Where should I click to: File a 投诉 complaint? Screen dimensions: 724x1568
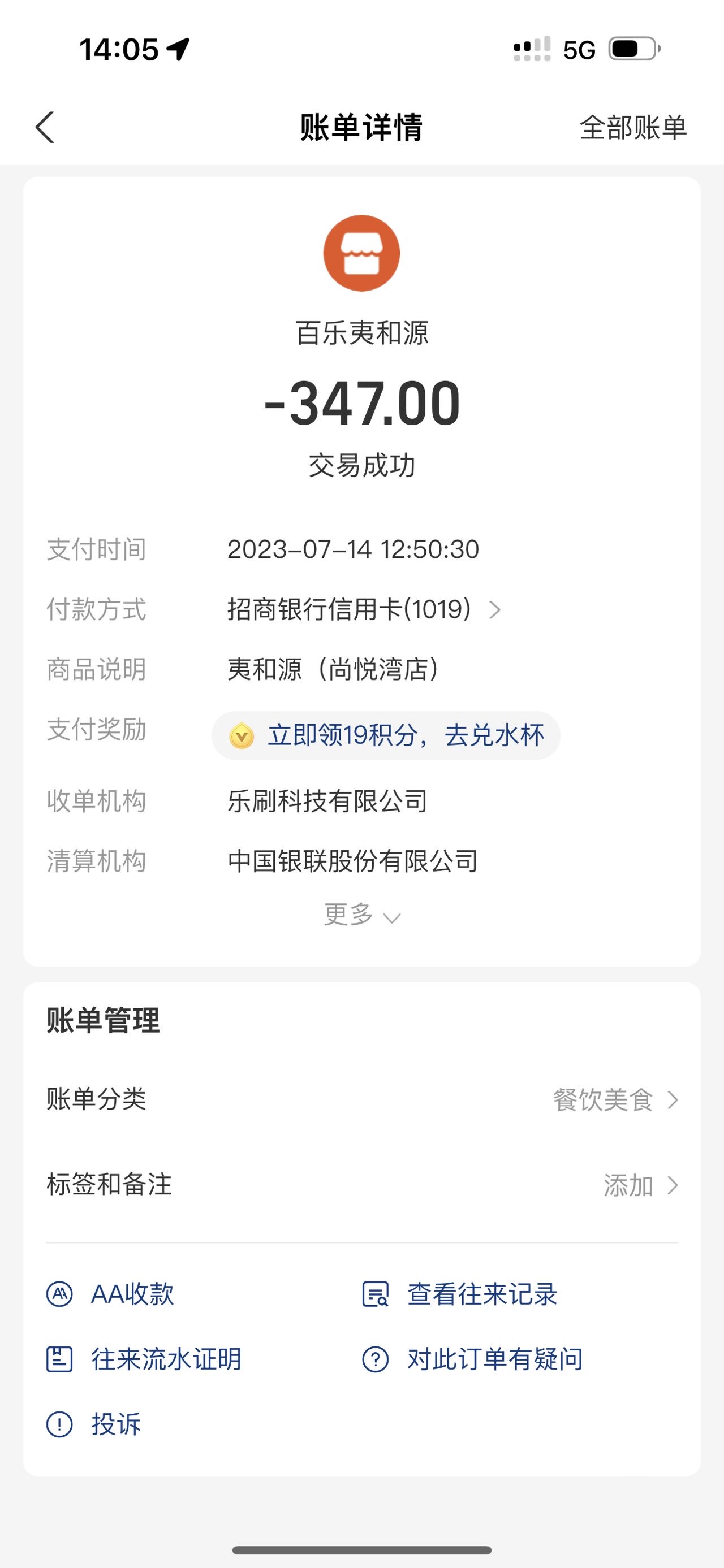[94, 1424]
